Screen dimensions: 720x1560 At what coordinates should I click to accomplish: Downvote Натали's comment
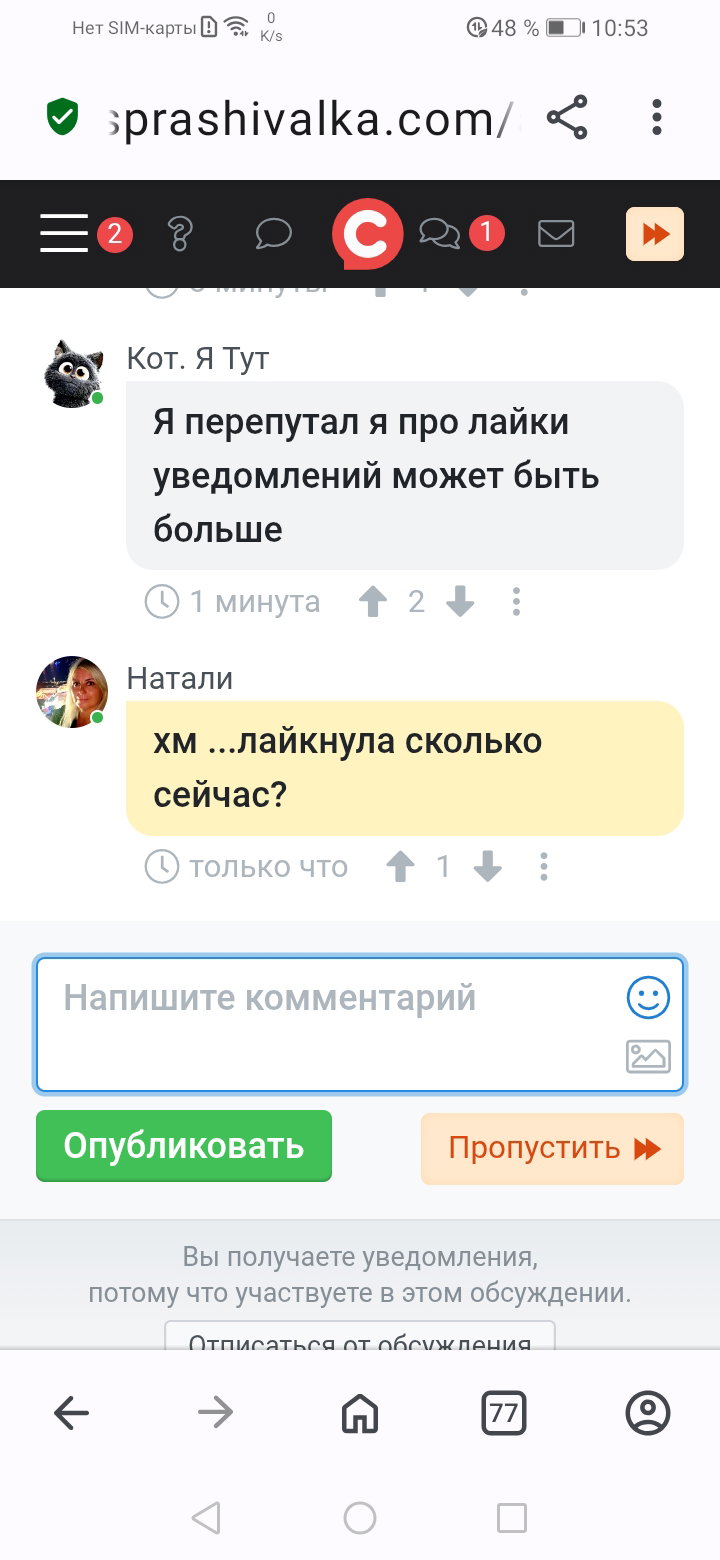[x=487, y=867]
